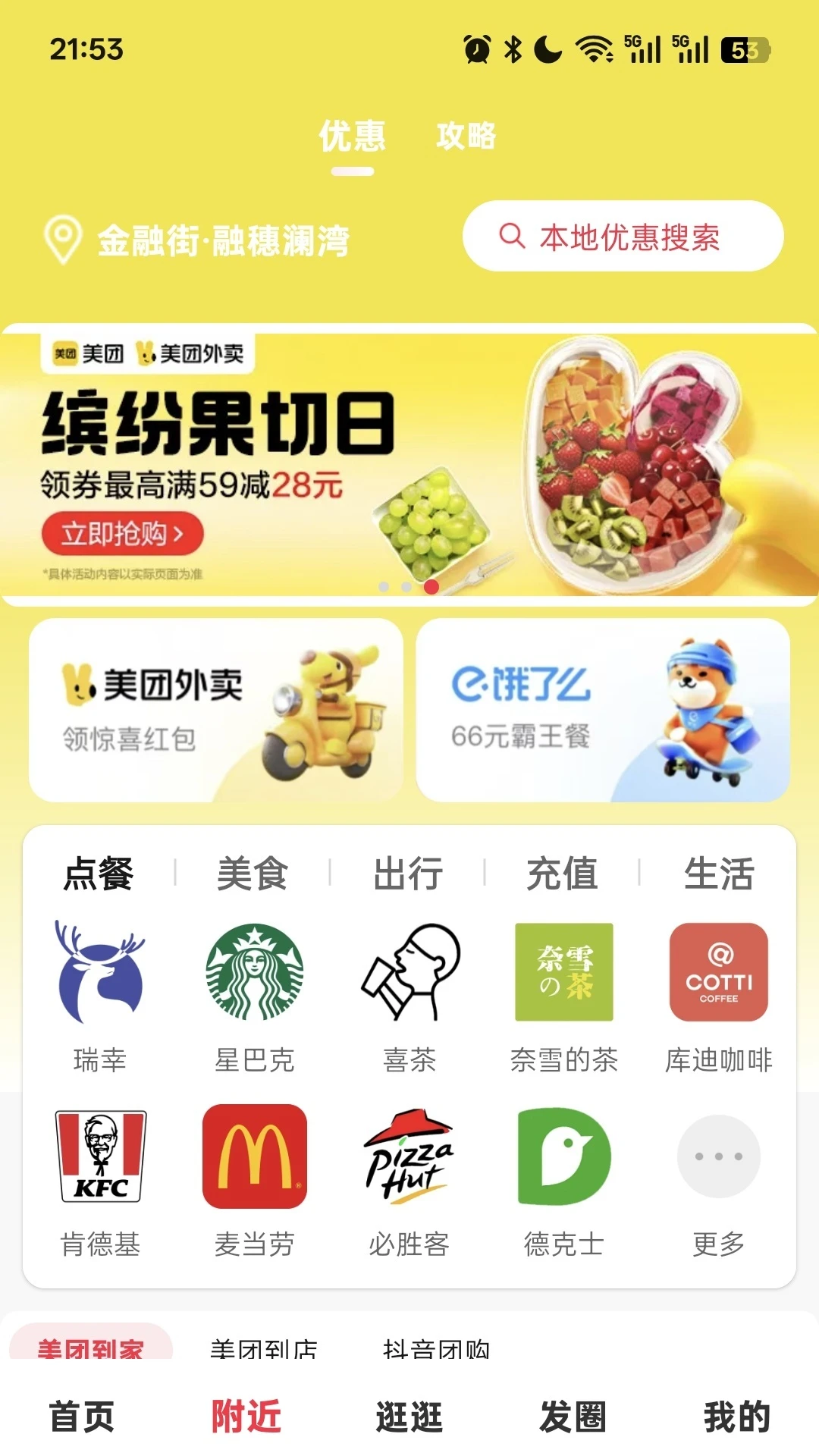Open the 瑞幸 (Luckin Coffee) brand icon

point(101,975)
